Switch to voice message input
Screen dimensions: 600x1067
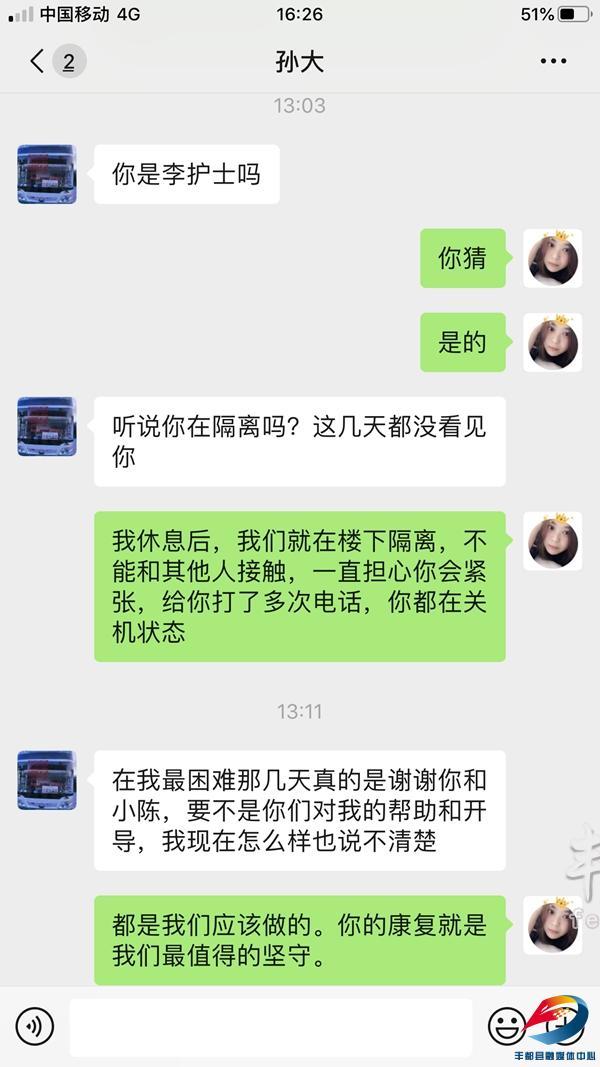point(34,1026)
